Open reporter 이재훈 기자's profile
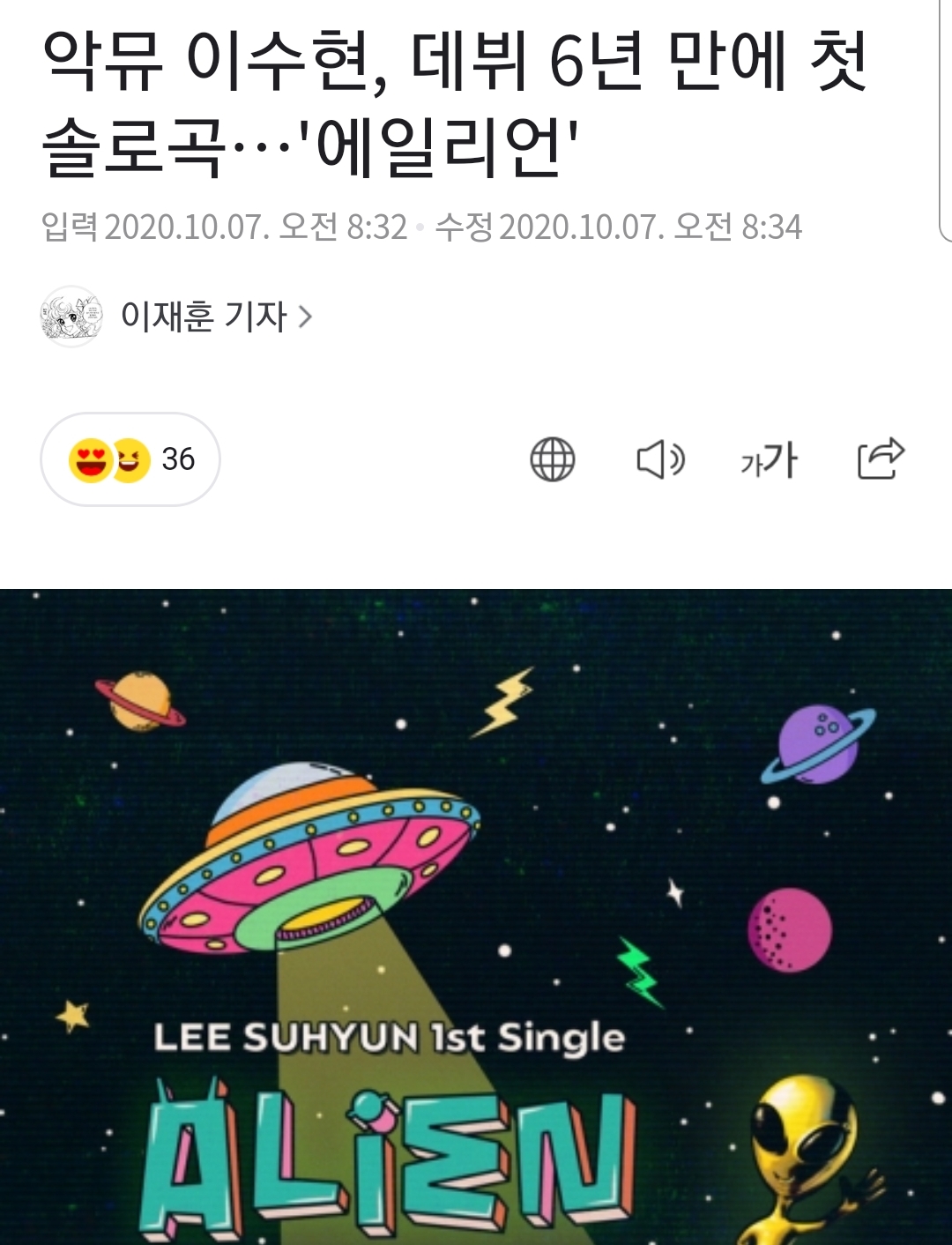The image size is (952, 1245). coord(204,317)
